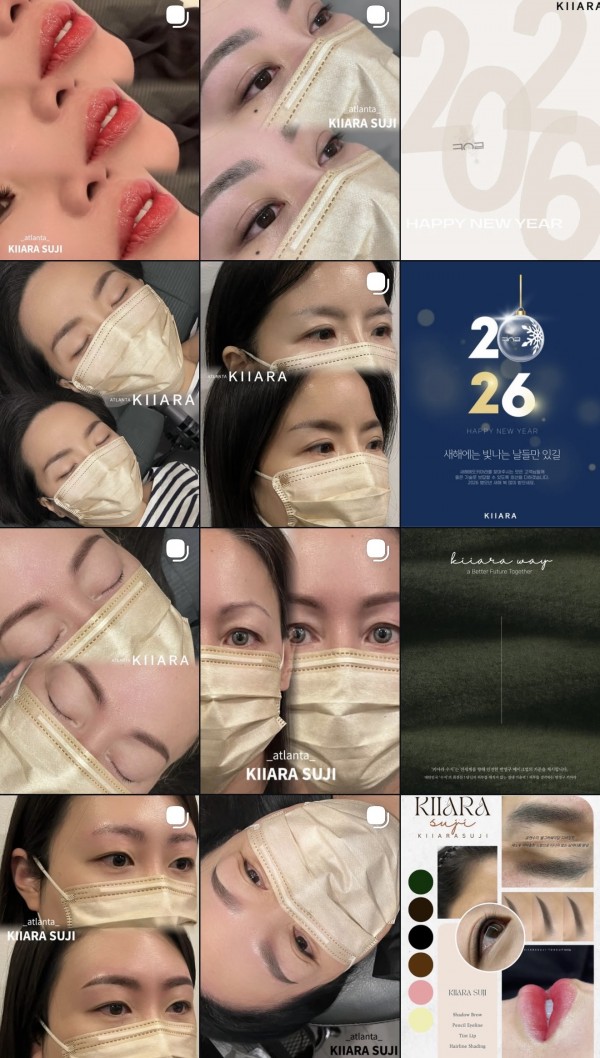The width and height of the screenshot is (600, 1058).
Task: Open the beige 2026 Happy New Year post
Action: pos(500,129)
